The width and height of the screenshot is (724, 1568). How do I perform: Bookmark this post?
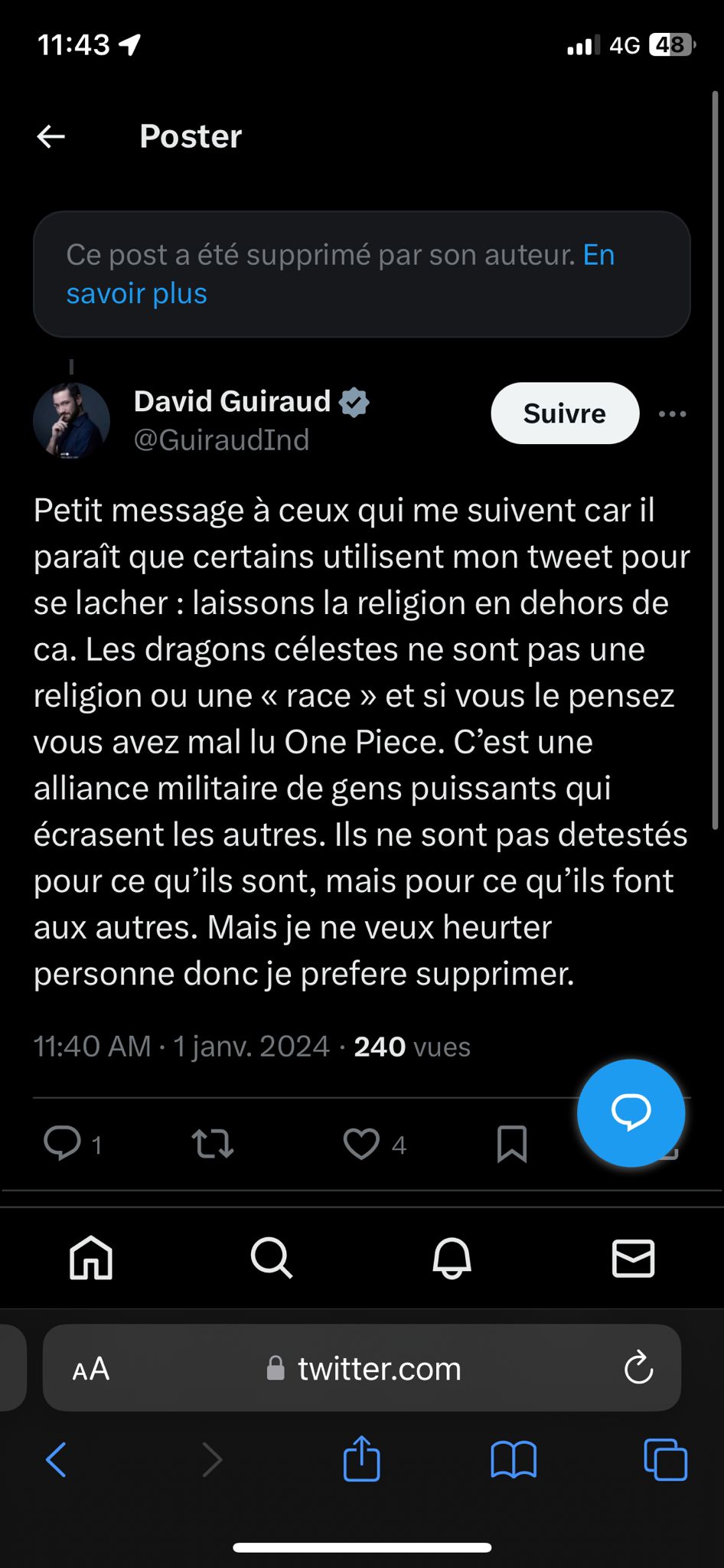pos(511,1143)
